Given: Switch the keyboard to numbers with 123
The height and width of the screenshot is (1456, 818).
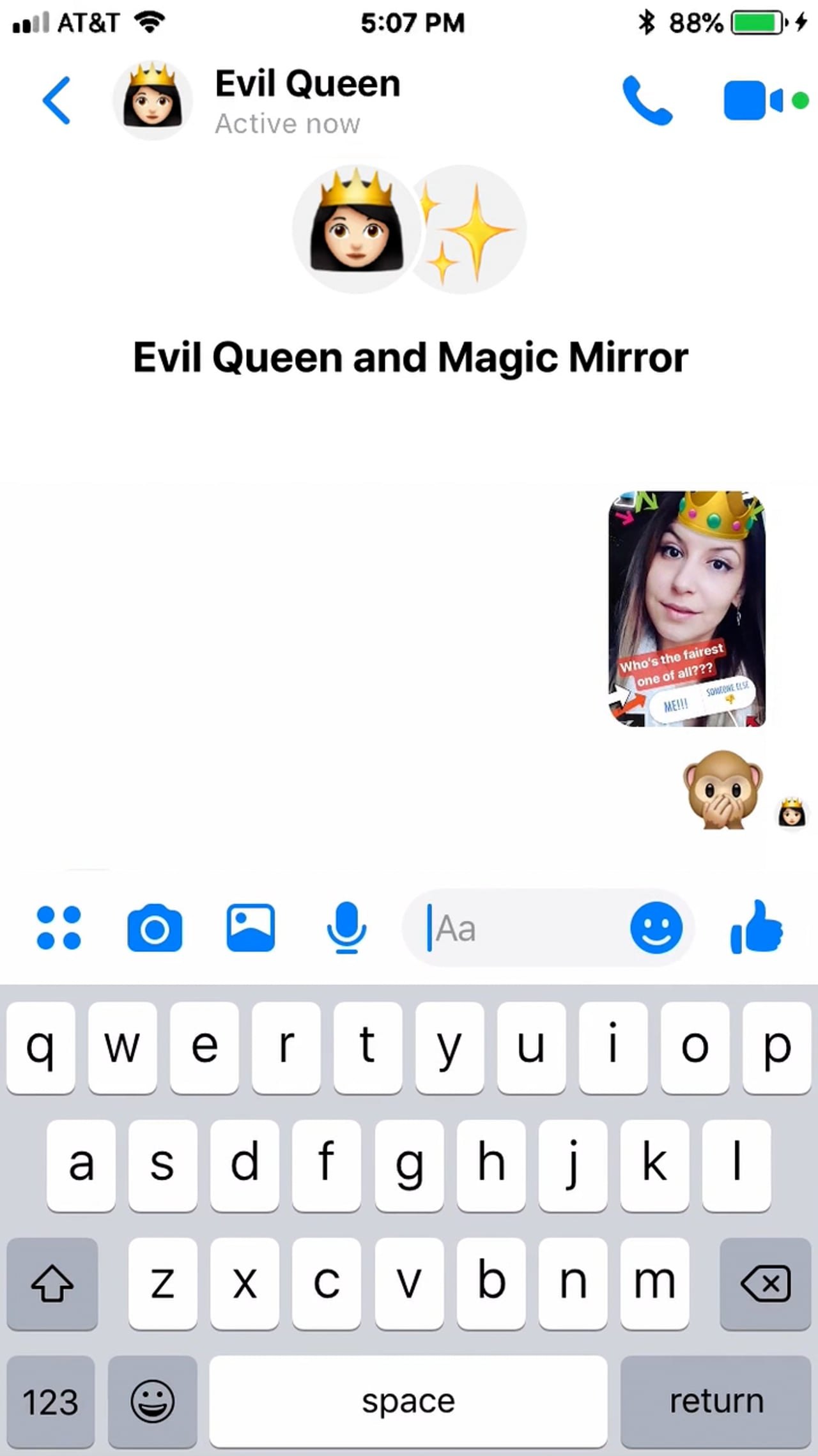Looking at the screenshot, I should pos(50,1402).
